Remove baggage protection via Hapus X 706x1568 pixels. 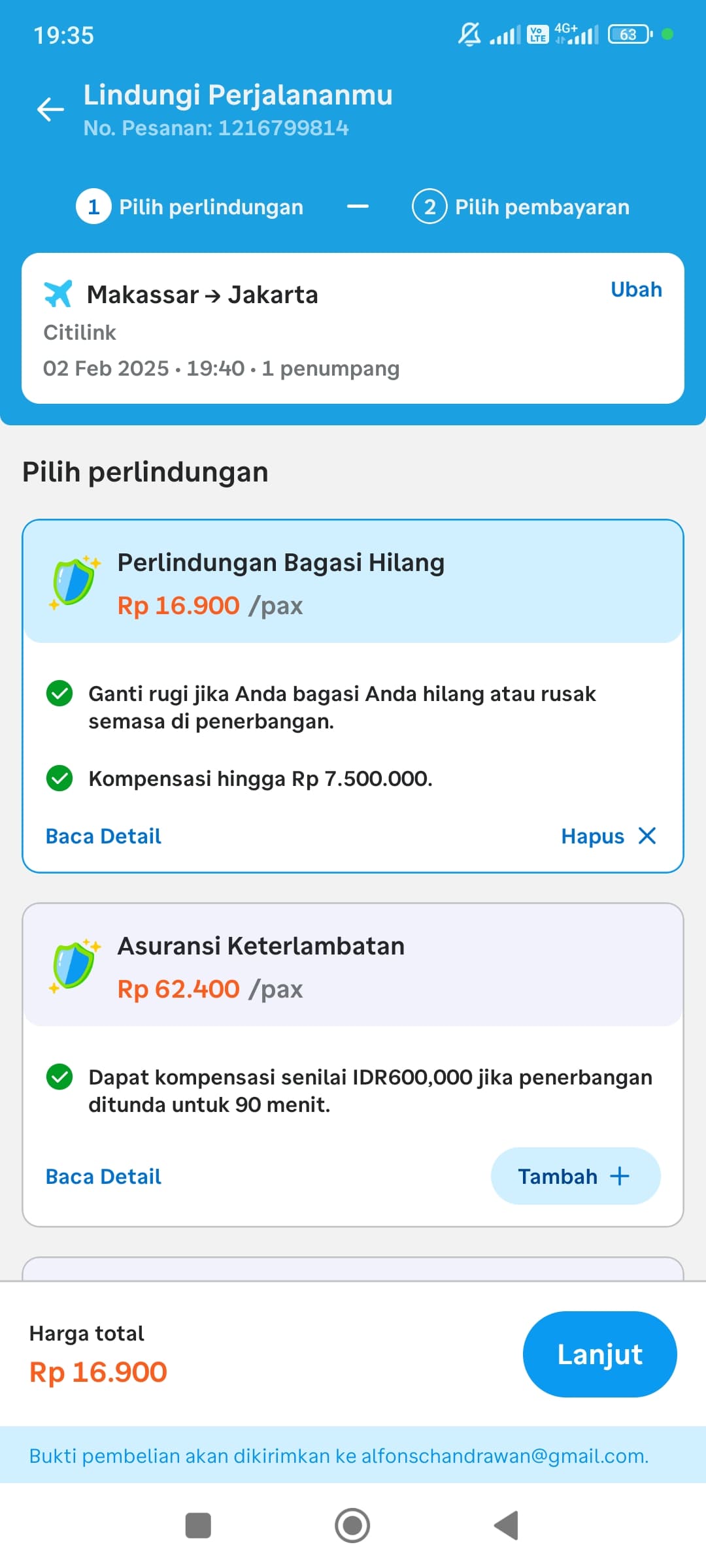coord(609,836)
